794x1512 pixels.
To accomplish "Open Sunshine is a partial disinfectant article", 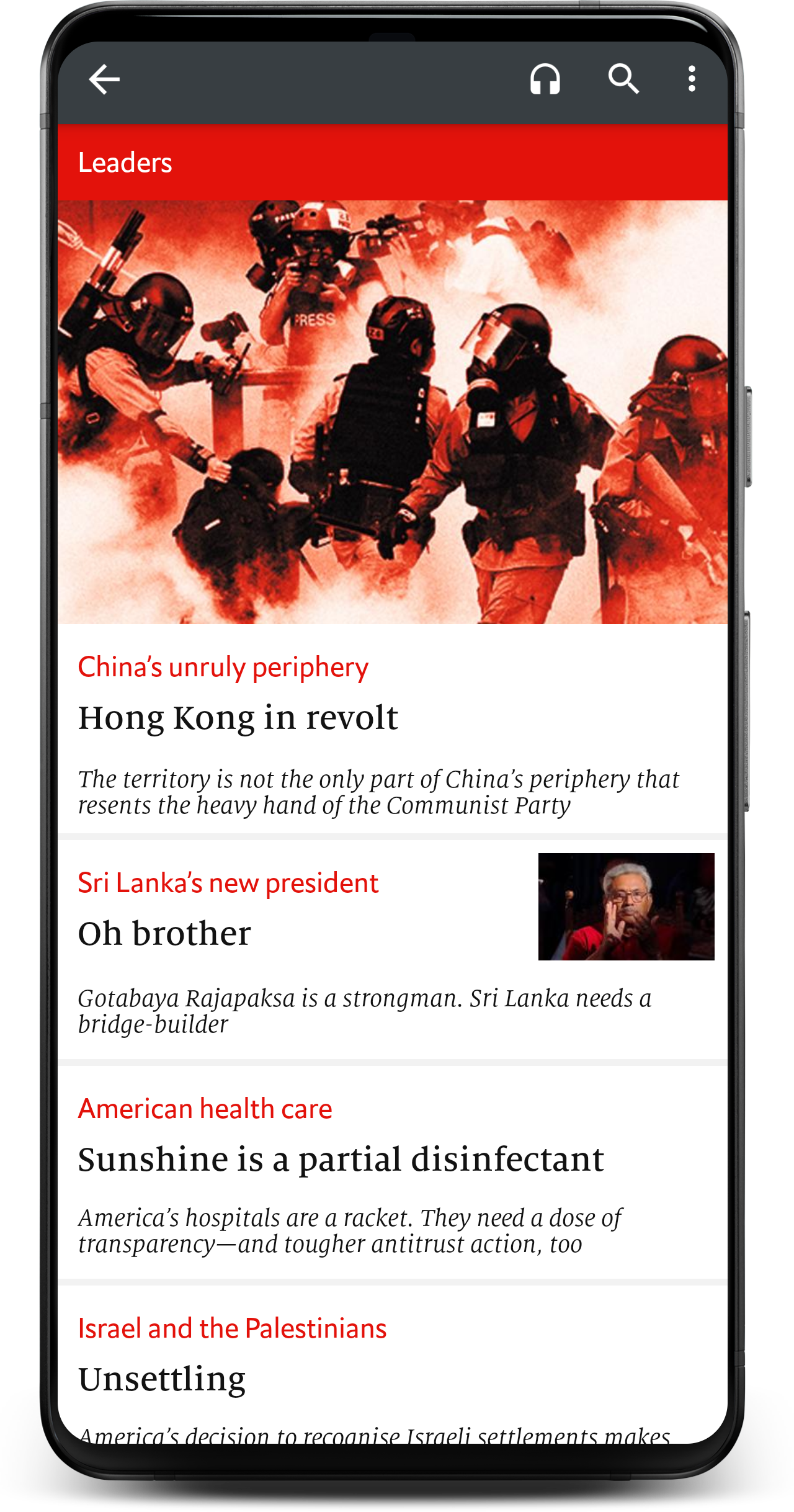I will 341,1160.
